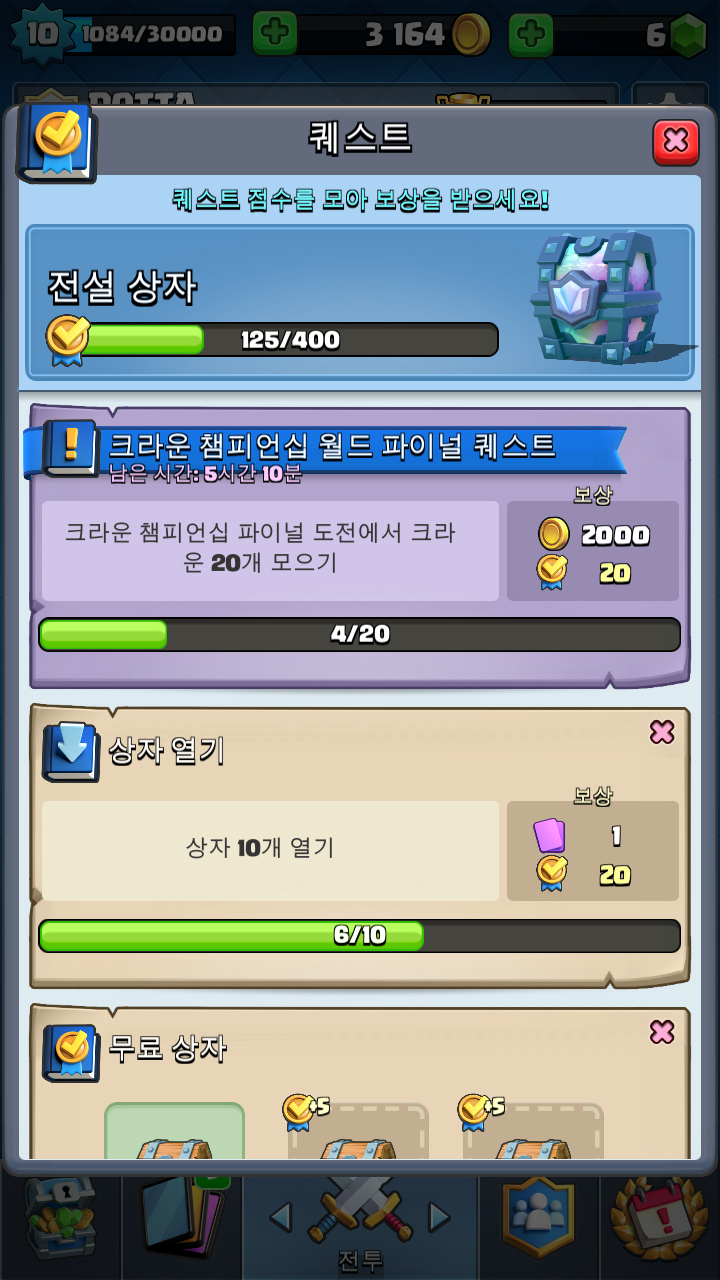Add more gold with the plus button

pyautogui.click(x=274, y=35)
